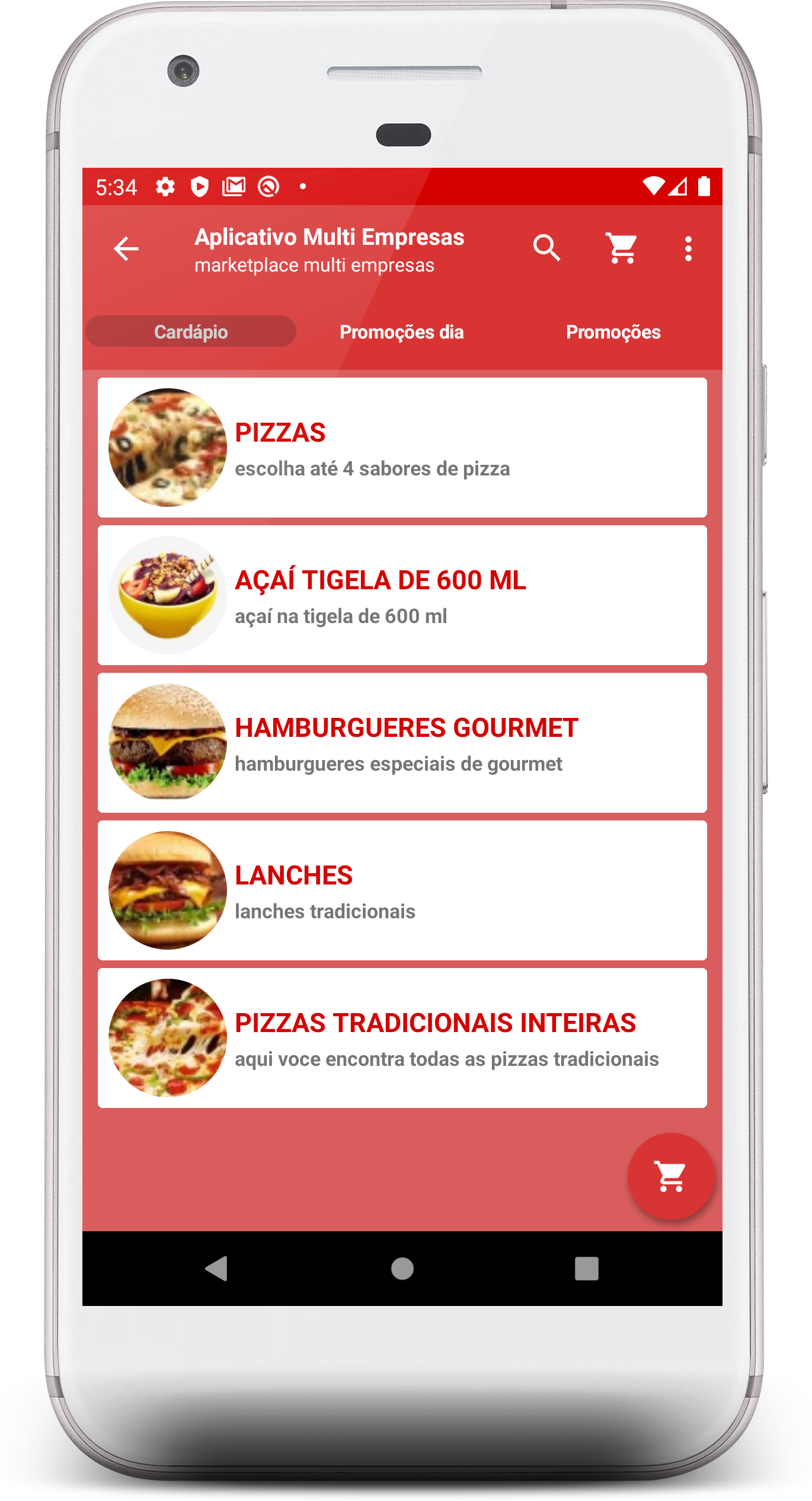Open the shopping cart icon in the toolbar

click(x=621, y=249)
